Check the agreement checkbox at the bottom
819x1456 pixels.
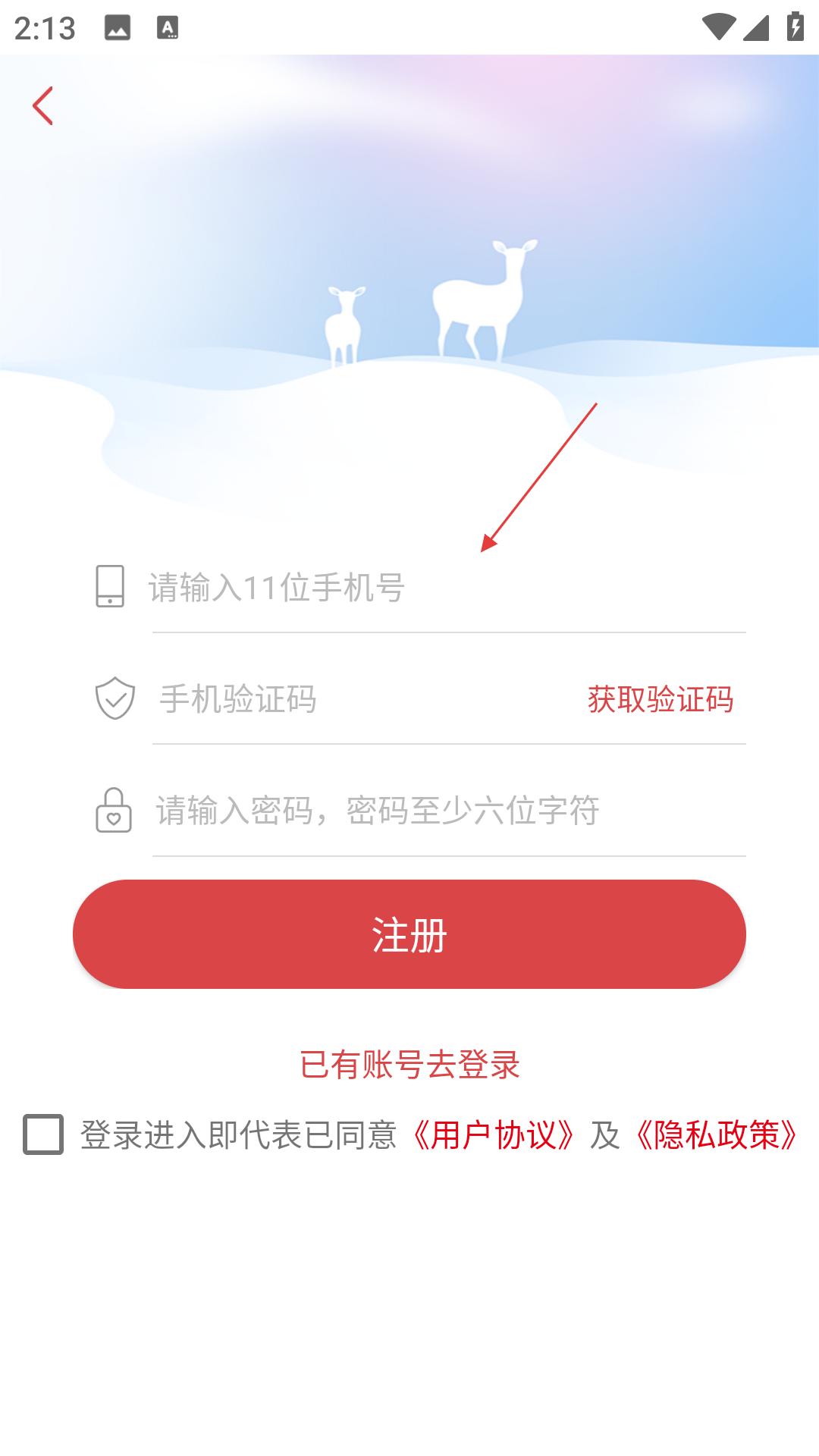click(42, 1134)
